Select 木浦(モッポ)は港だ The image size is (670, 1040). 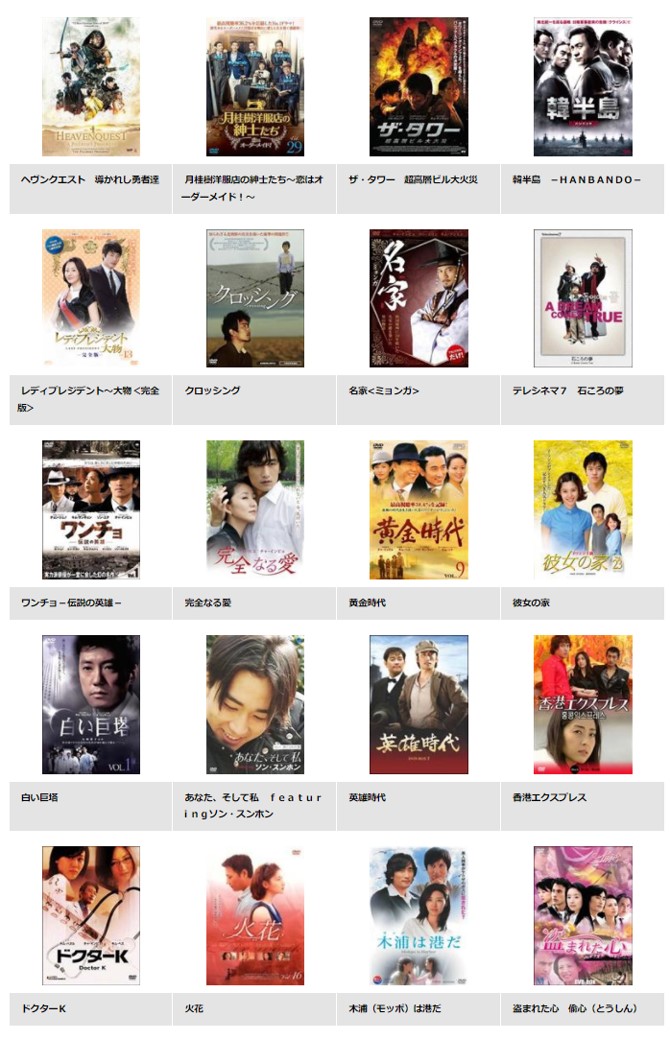pyautogui.click(x=419, y=915)
